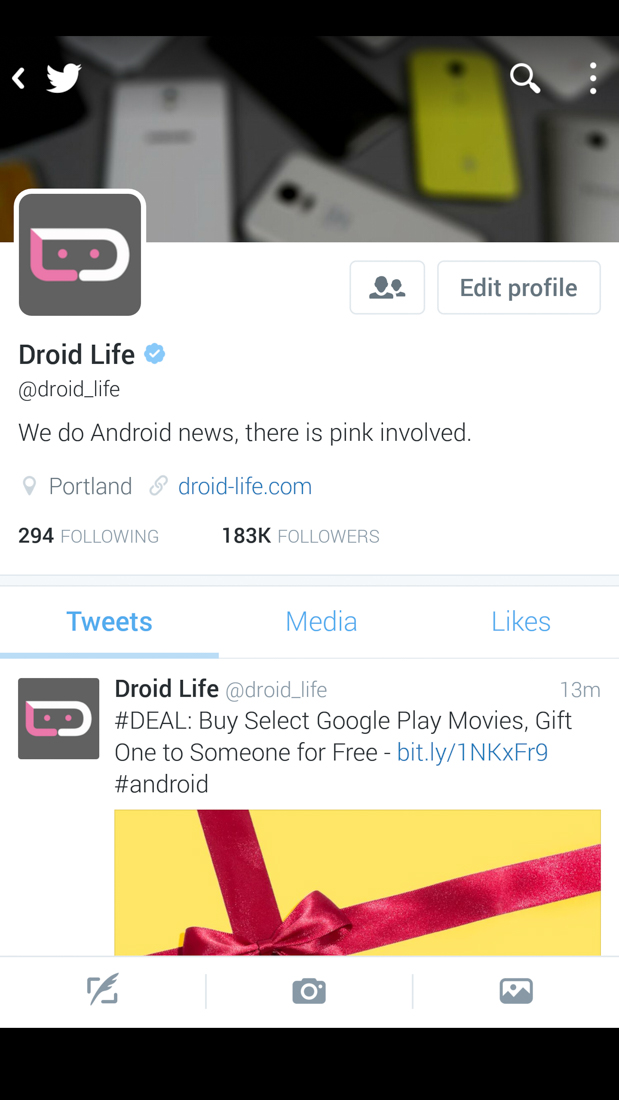Open the droid-life.com link

pyautogui.click(x=244, y=486)
